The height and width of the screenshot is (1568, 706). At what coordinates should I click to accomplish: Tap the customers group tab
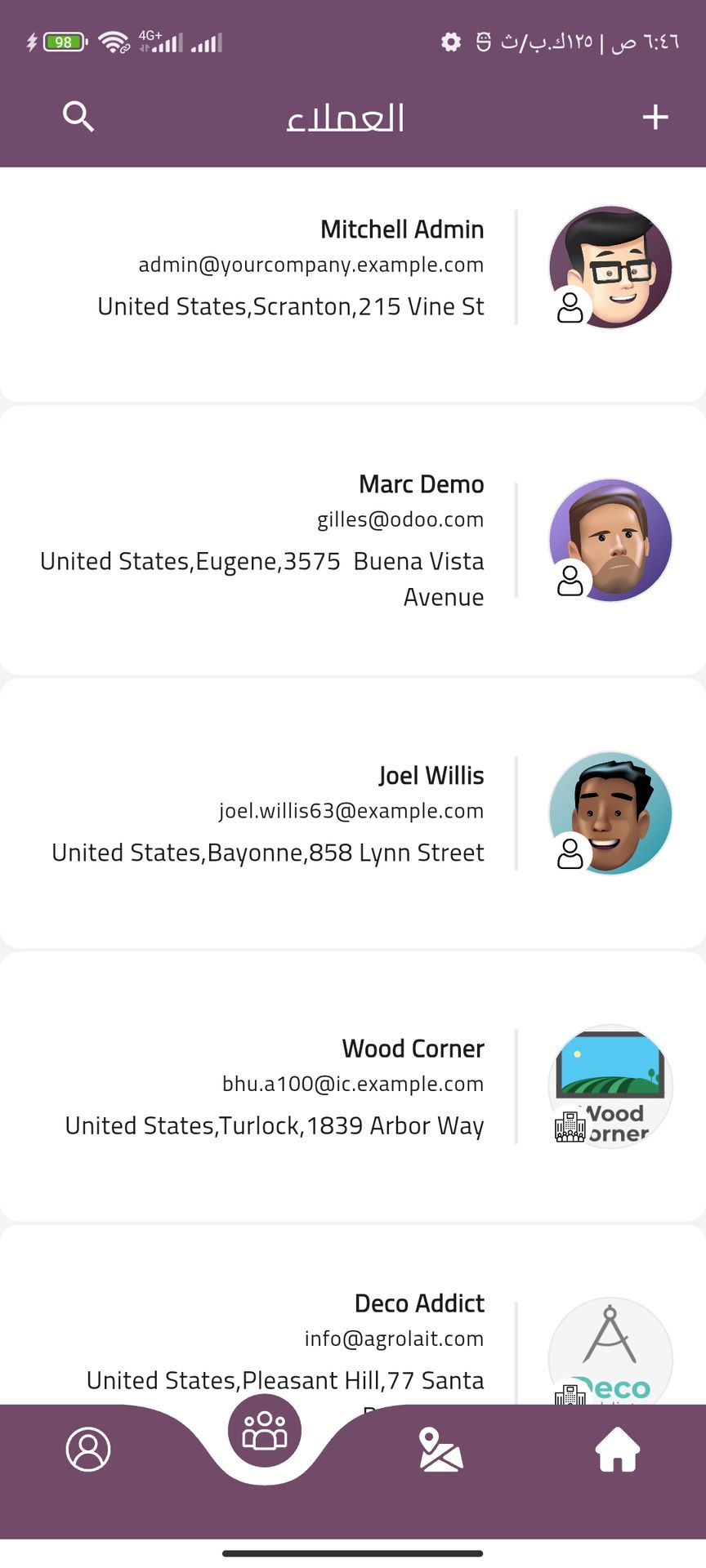click(x=265, y=1431)
